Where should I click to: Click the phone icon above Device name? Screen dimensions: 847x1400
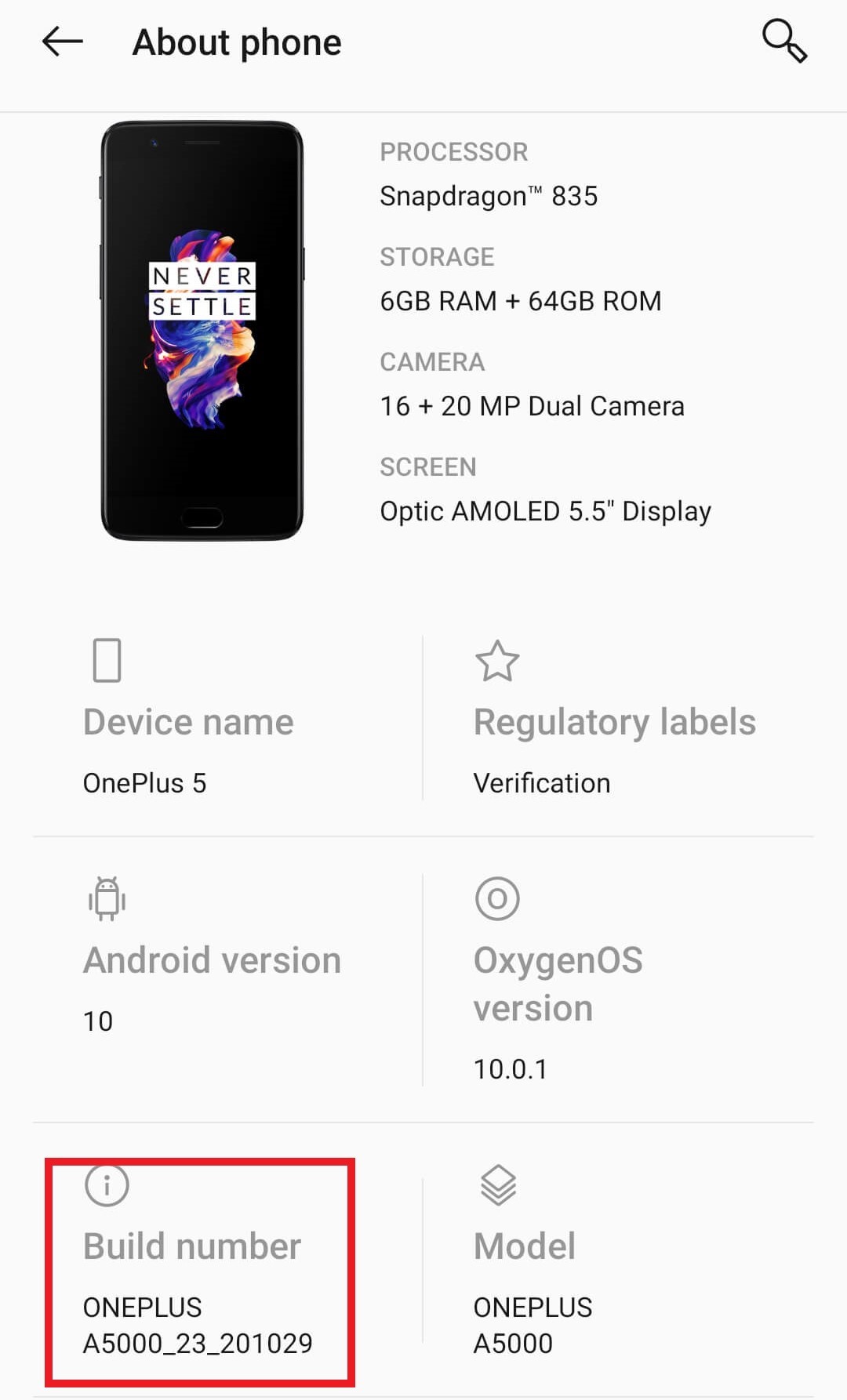[106, 661]
